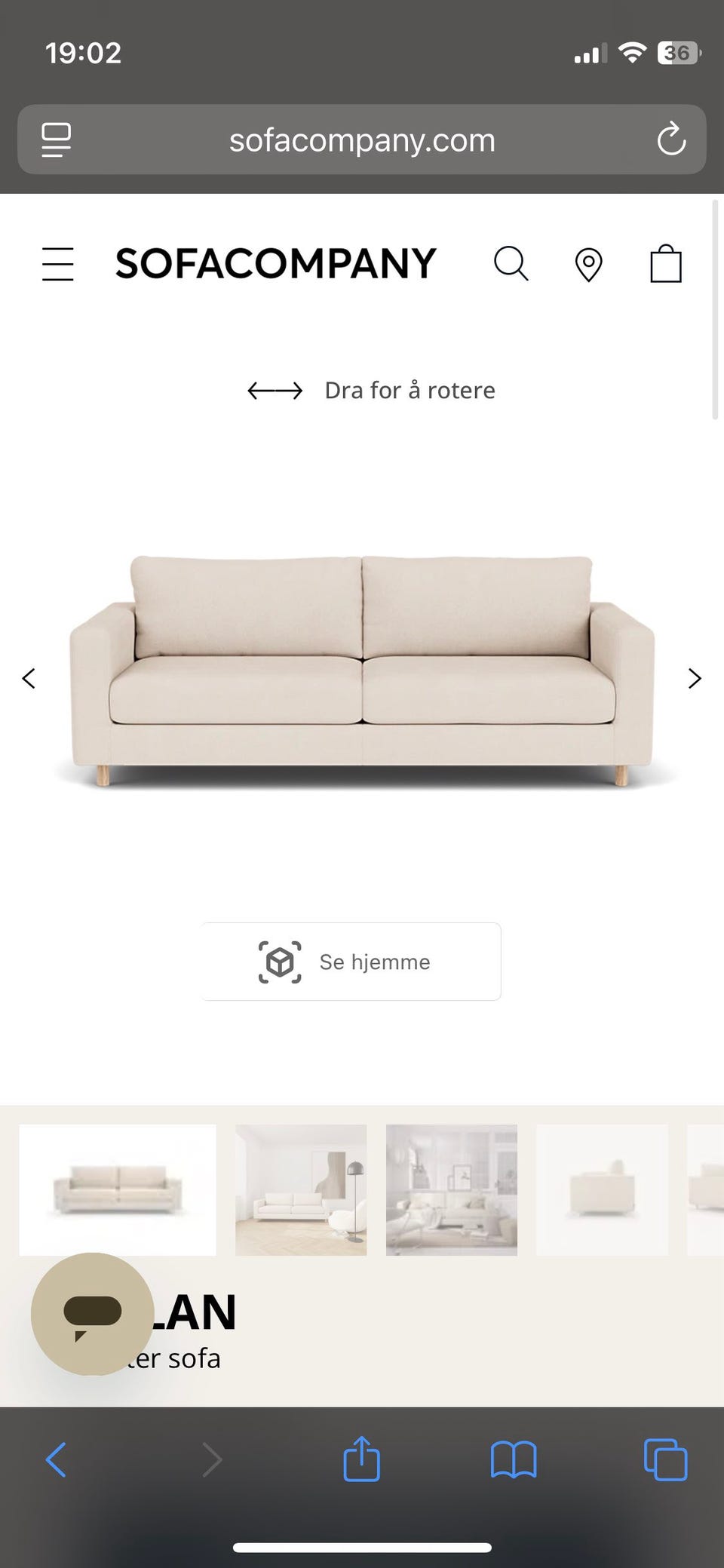Show open Safari tabs

[x=664, y=1459]
